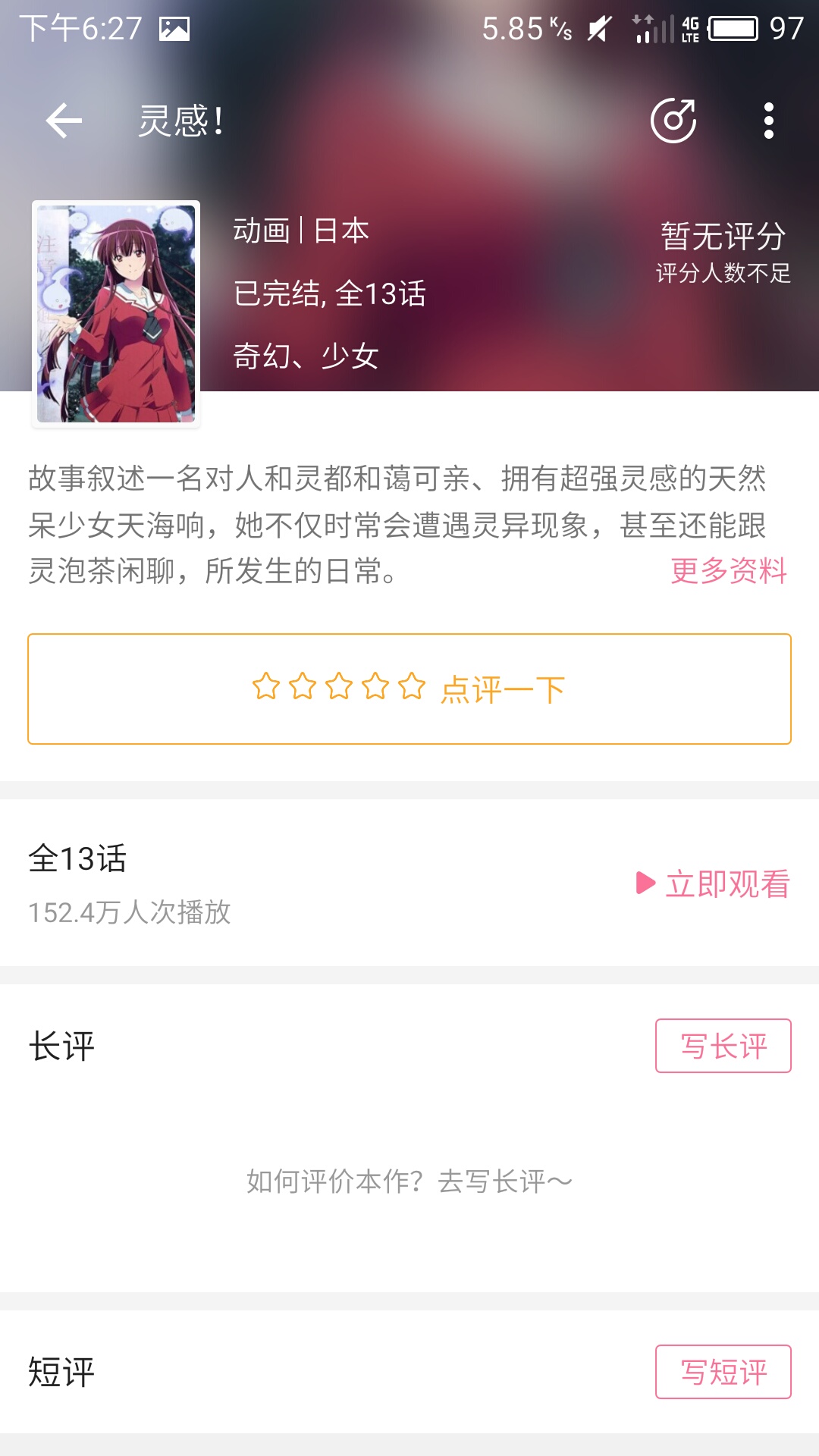Go back from the 灵感! page
819x1456 pixels.
(64, 121)
